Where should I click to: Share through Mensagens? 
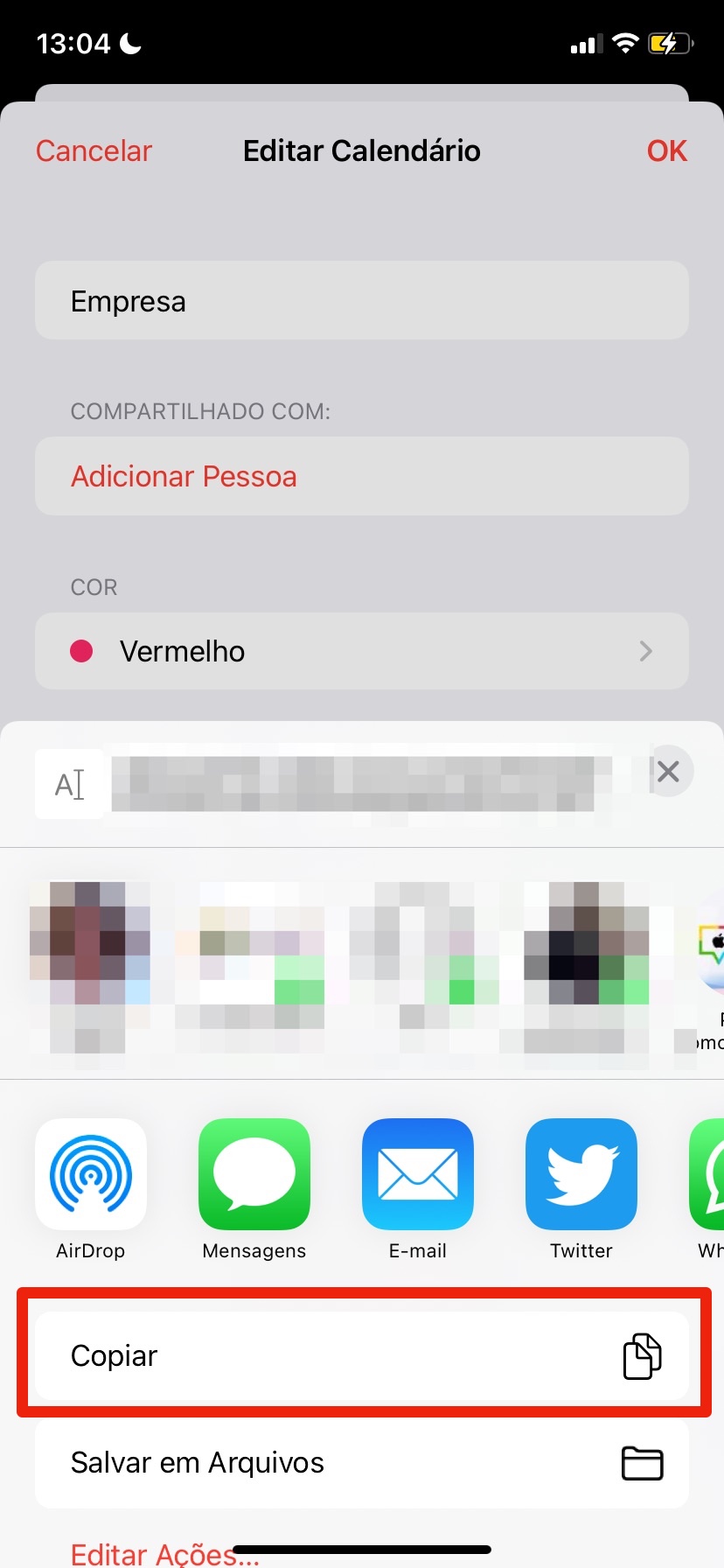click(254, 1174)
